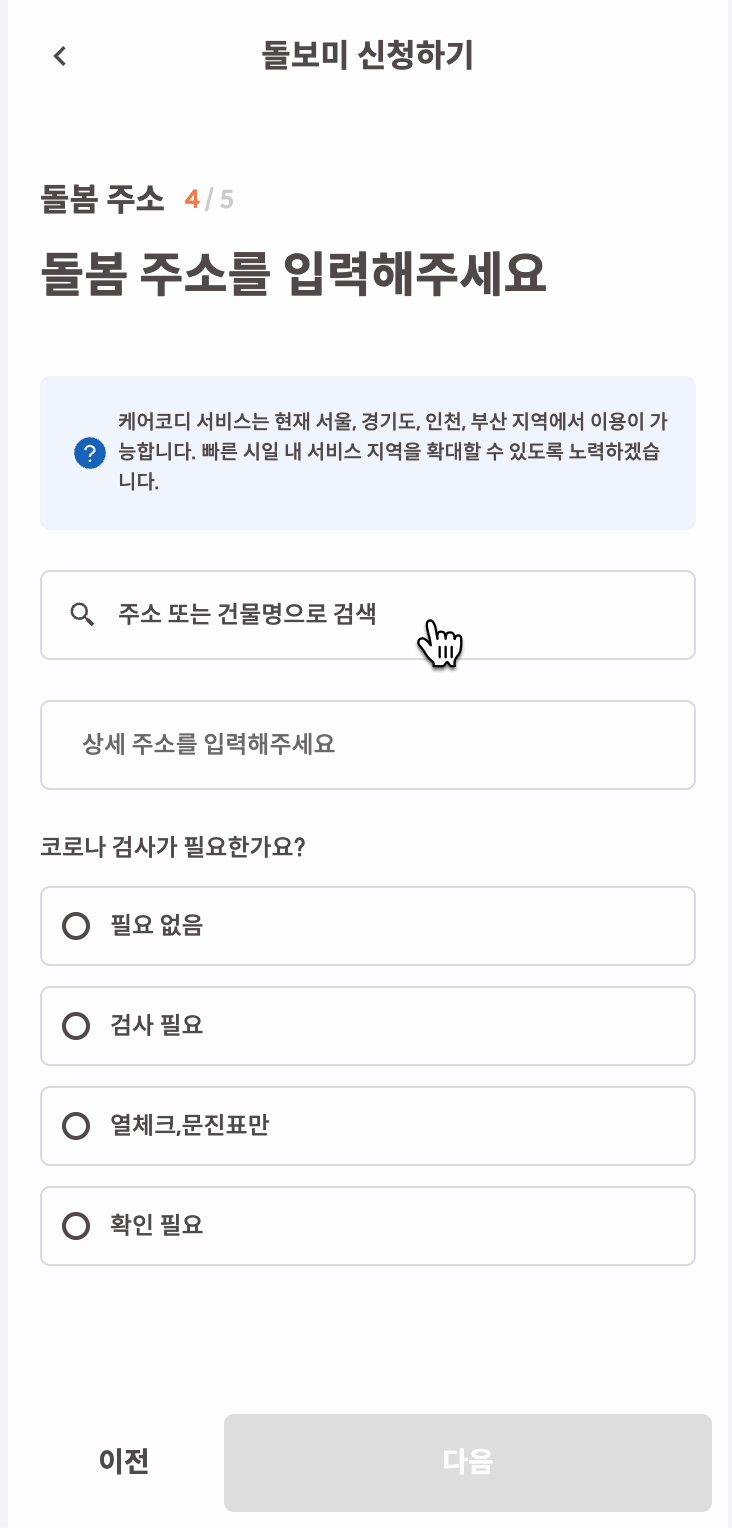732x1528 pixels.
Task: Return to the previous step with '이전'
Action: (x=124, y=1462)
